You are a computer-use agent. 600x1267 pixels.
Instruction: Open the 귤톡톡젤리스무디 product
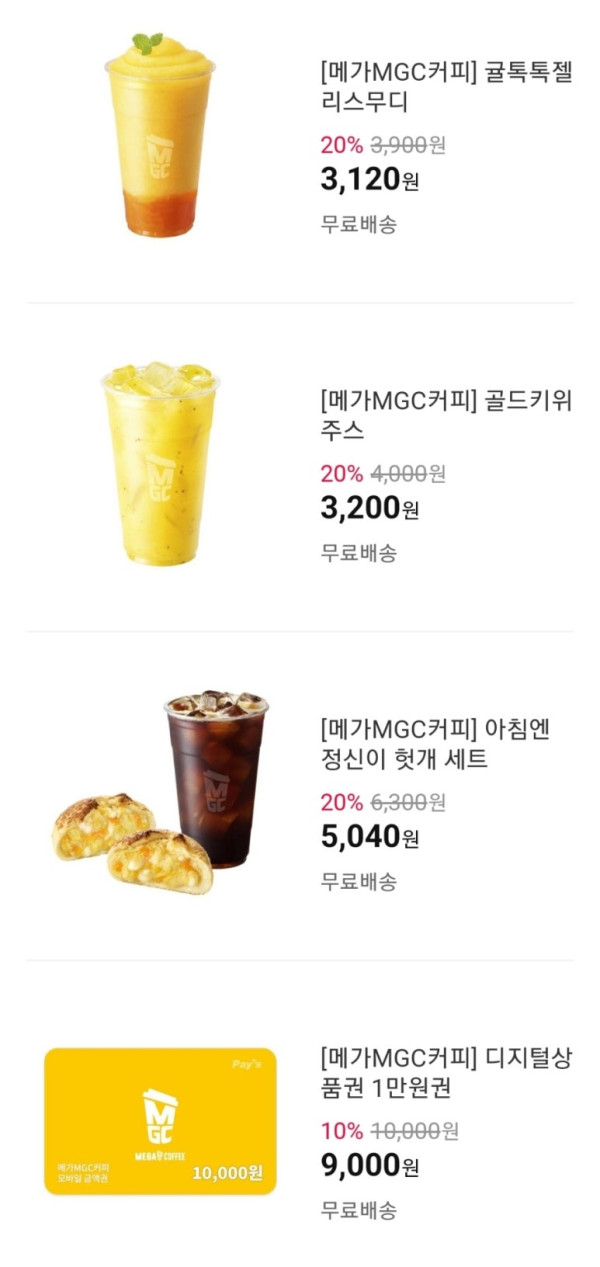click(x=446, y=87)
